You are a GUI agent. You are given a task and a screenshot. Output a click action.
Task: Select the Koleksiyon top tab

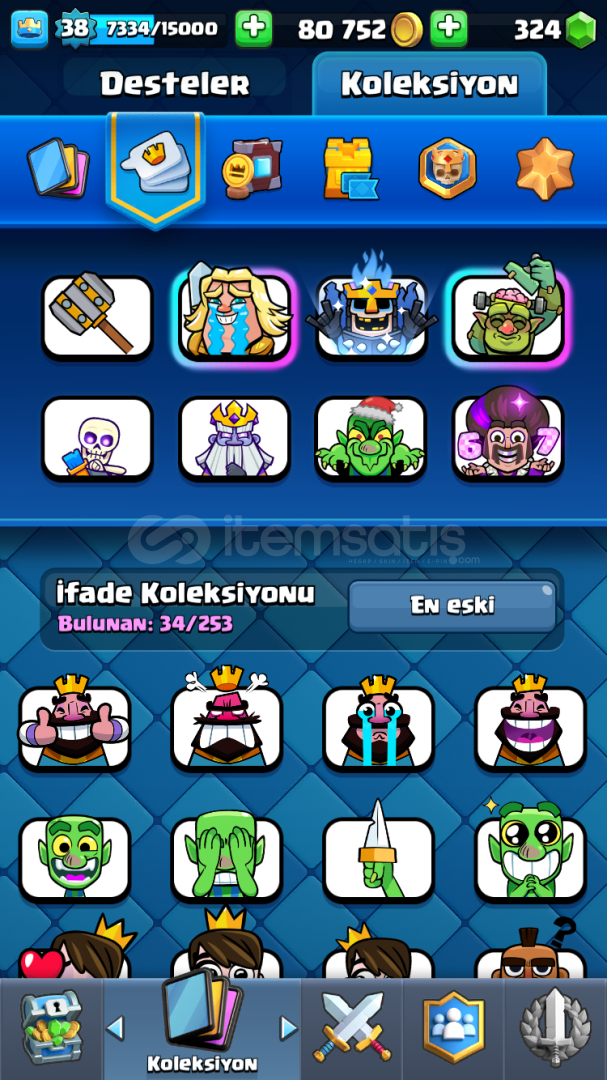click(x=429, y=84)
